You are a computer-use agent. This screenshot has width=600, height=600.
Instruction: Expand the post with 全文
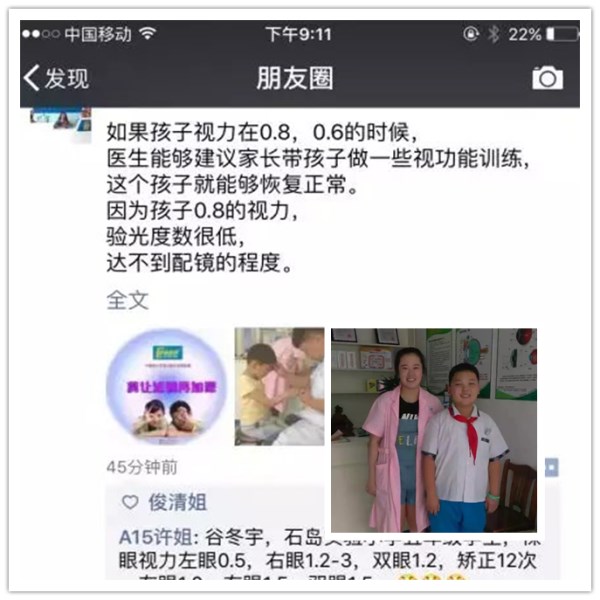127,299
